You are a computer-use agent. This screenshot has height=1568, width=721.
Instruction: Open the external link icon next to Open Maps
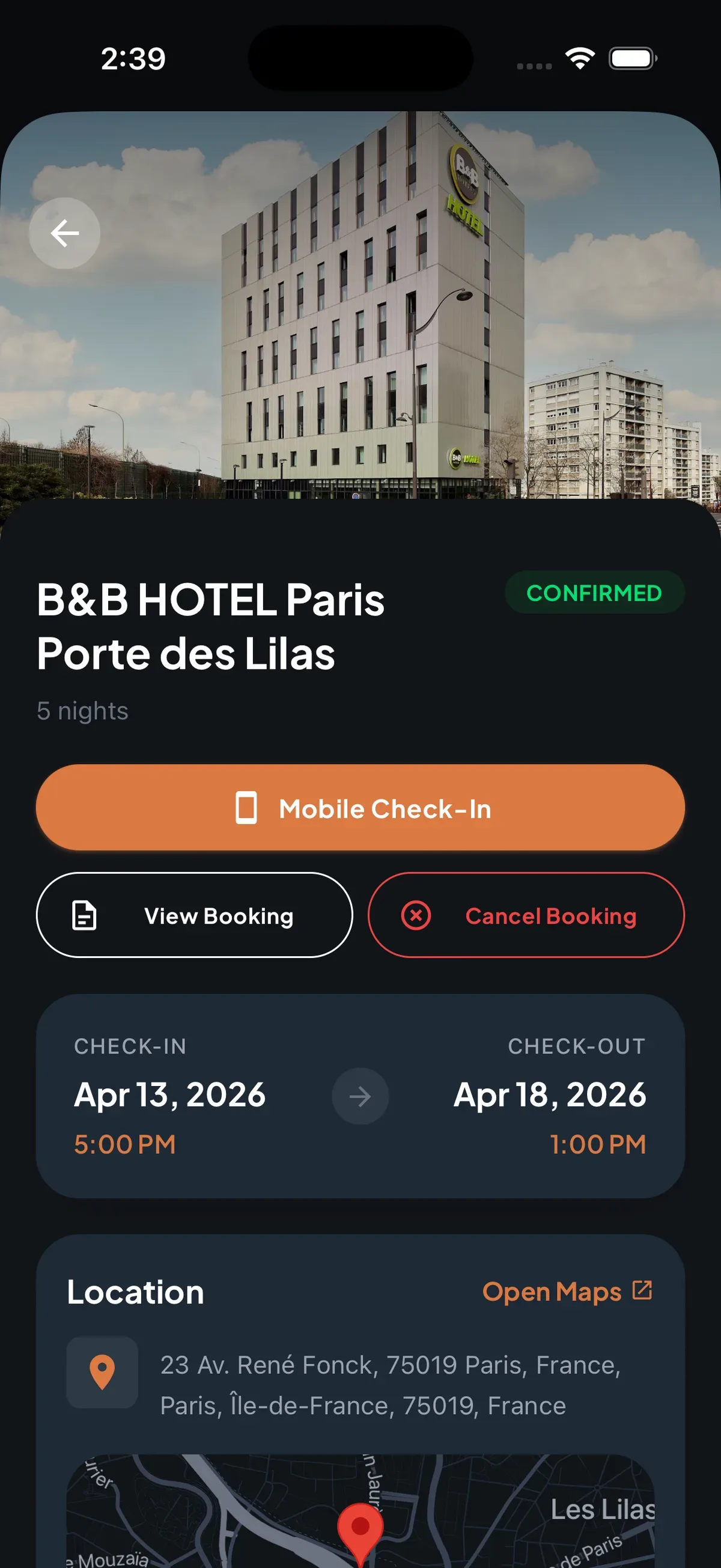coord(642,1290)
